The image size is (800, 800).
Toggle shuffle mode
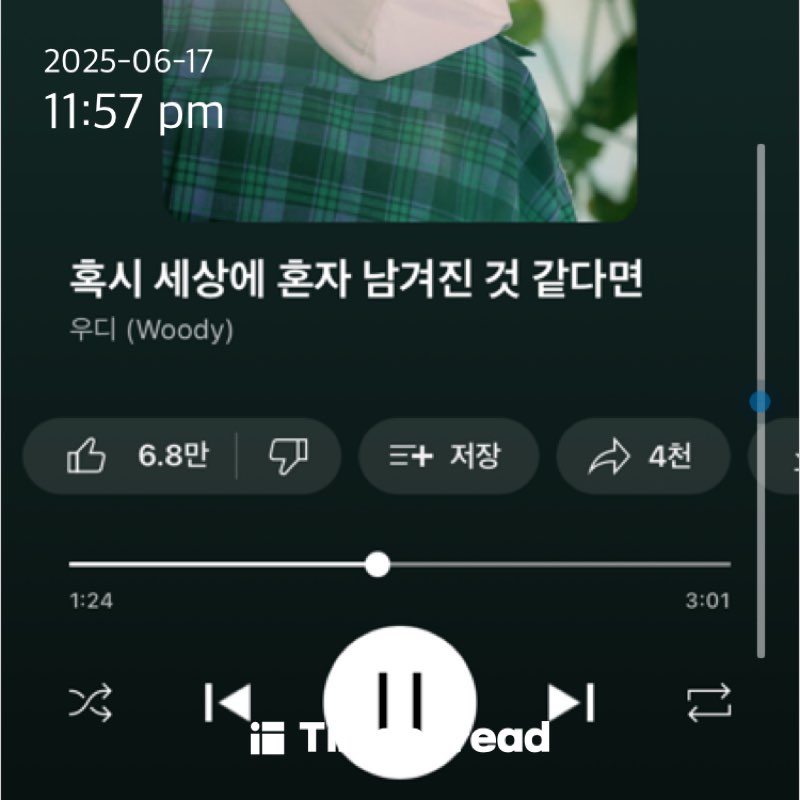(x=90, y=703)
